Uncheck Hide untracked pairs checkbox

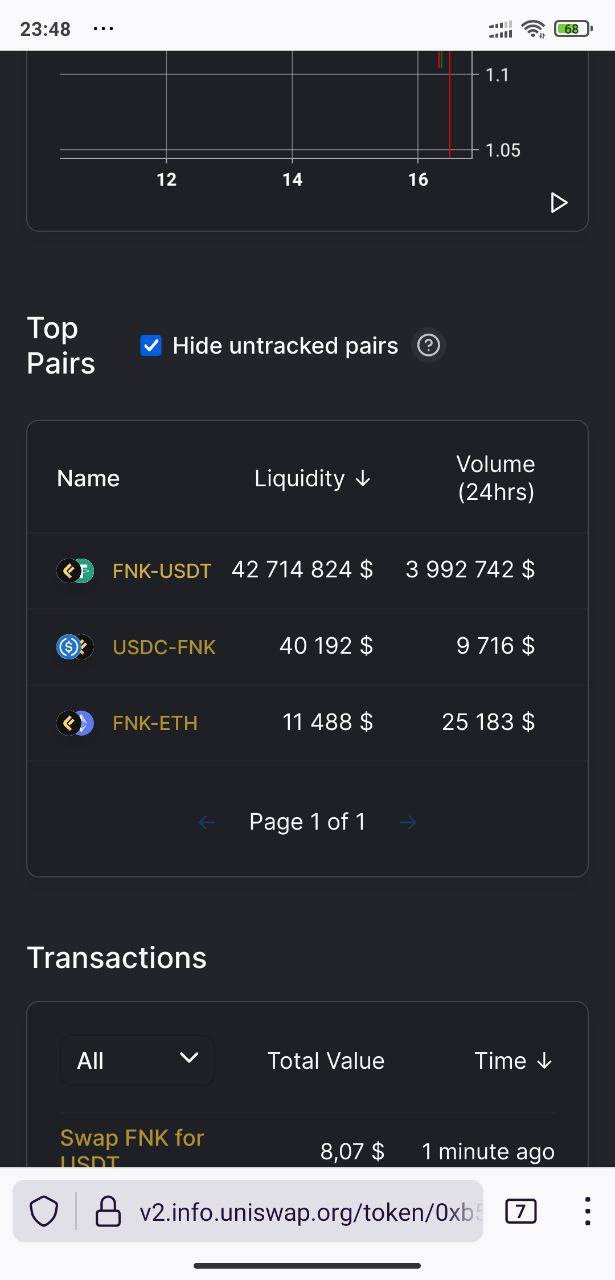[x=151, y=346]
